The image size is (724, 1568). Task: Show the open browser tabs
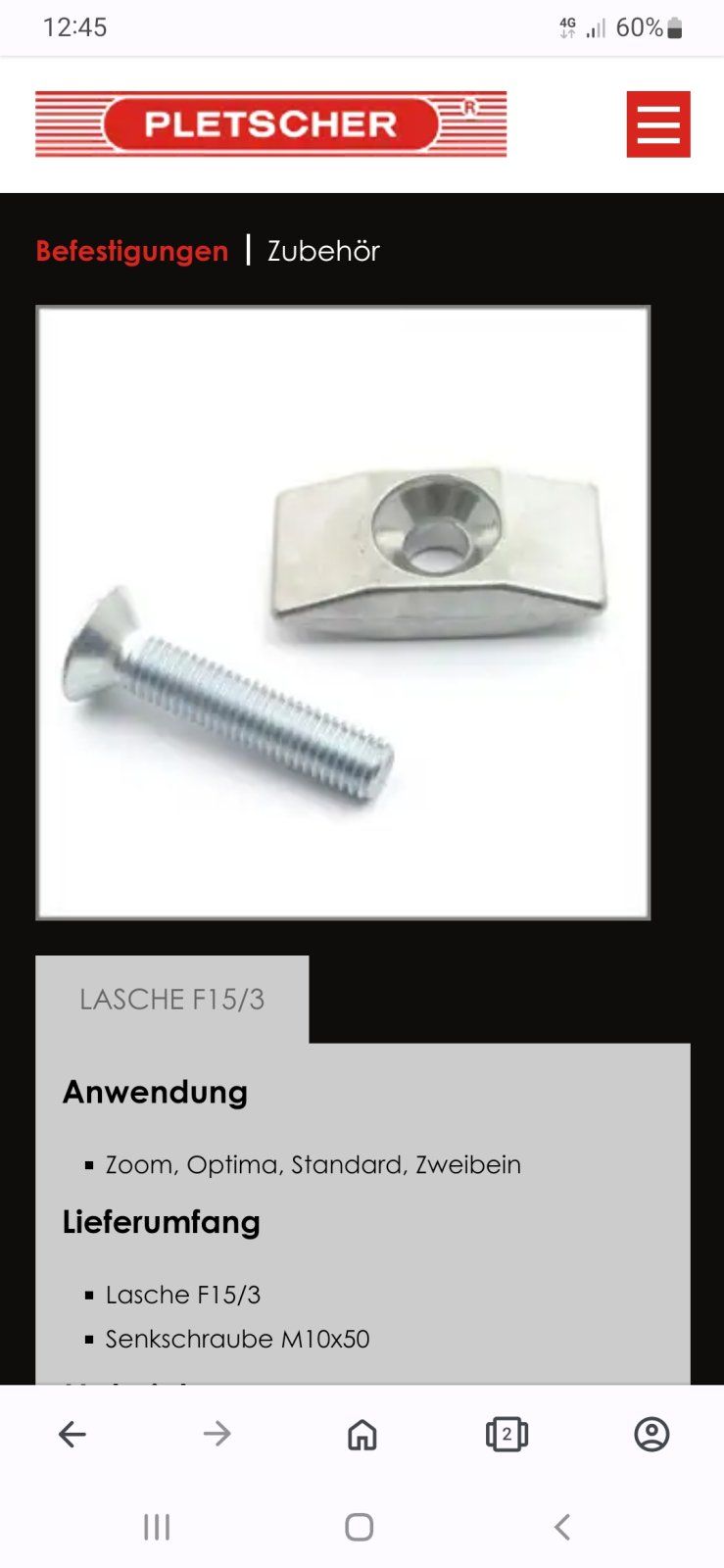pos(507,1435)
